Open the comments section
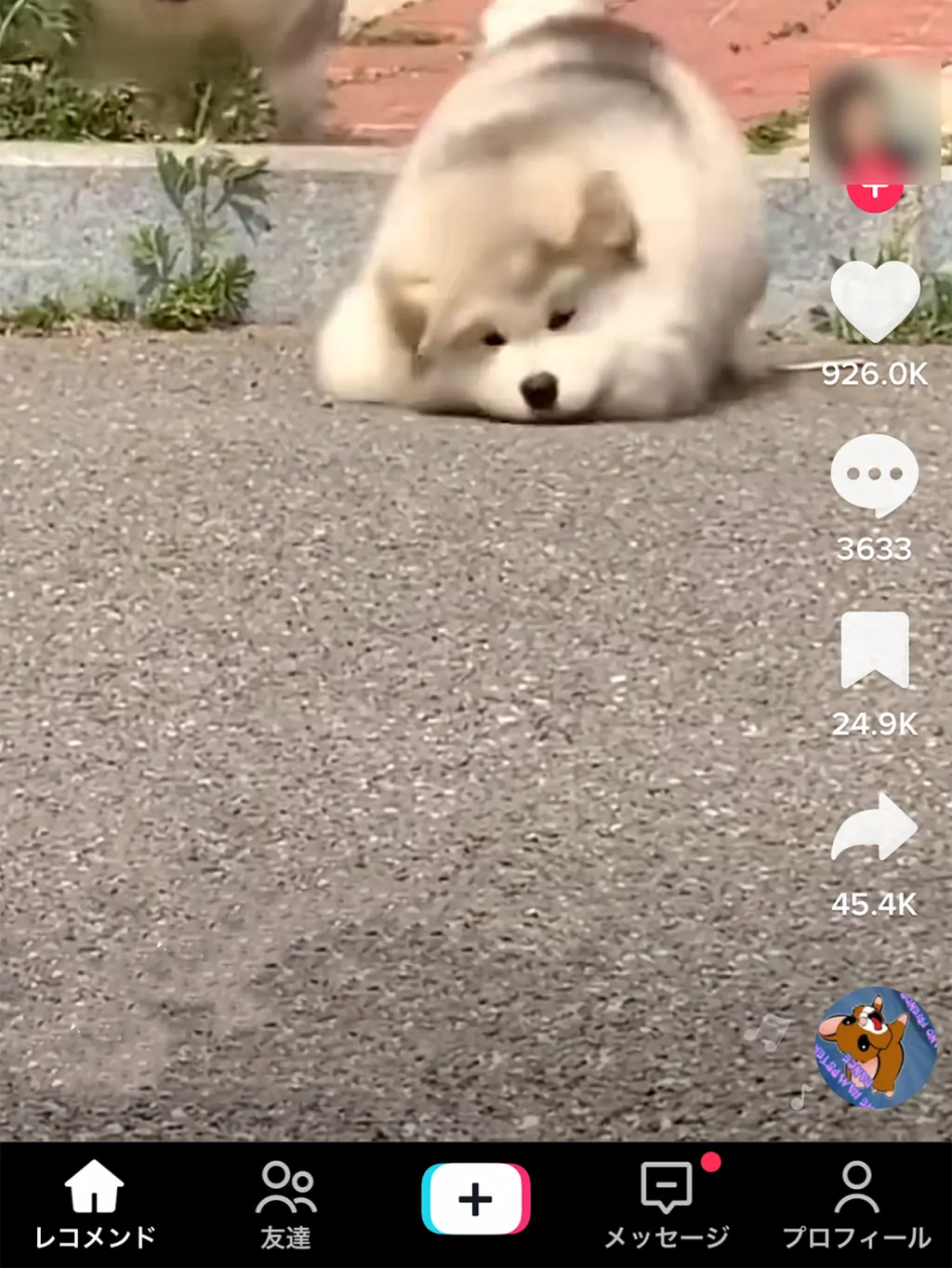The width and height of the screenshot is (952, 1268). coord(874,475)
